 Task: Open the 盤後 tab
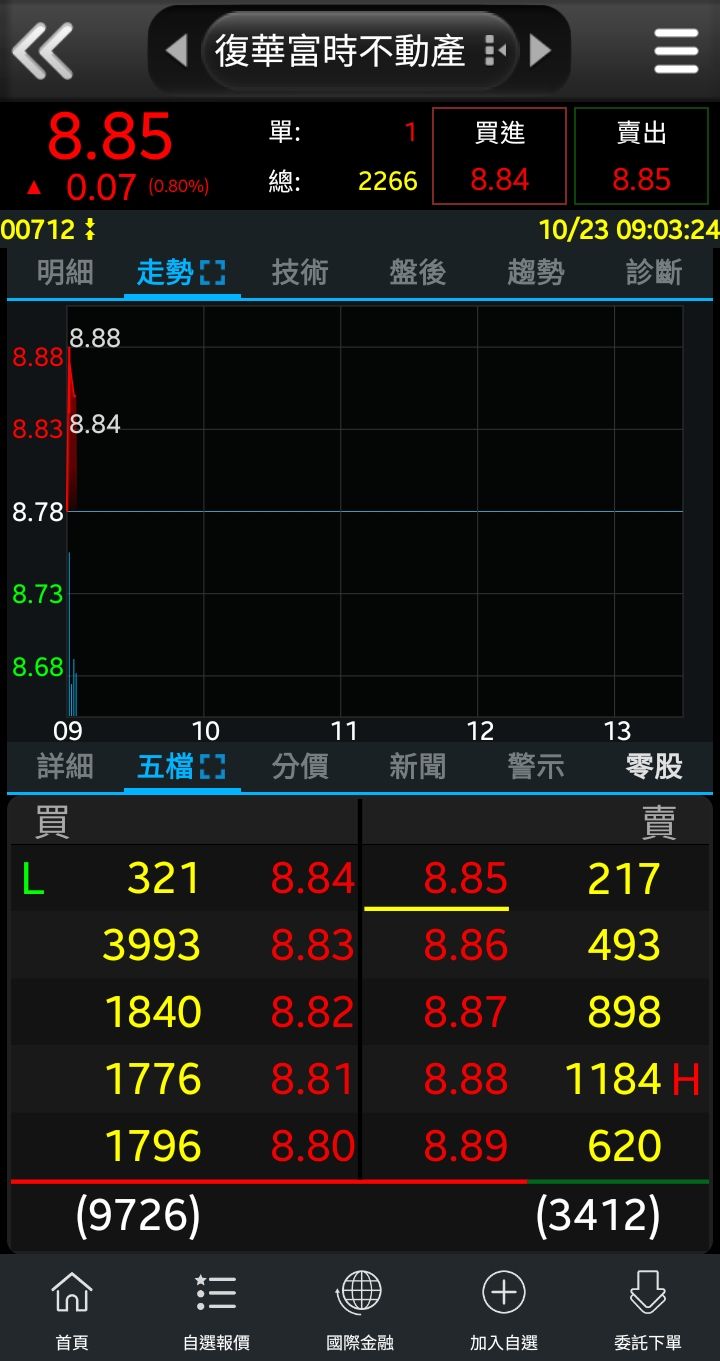[417, 272]
